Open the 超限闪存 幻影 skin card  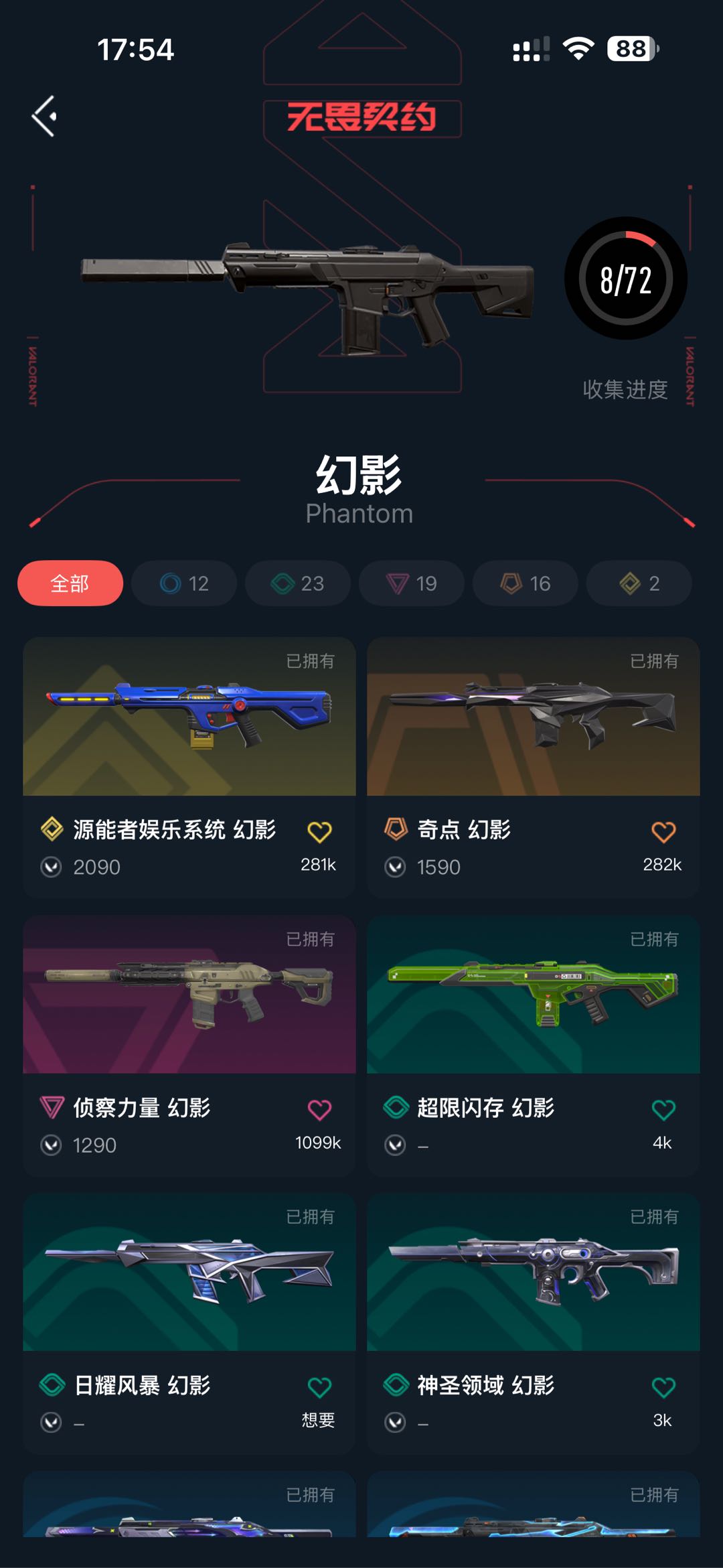point(534,1046)
